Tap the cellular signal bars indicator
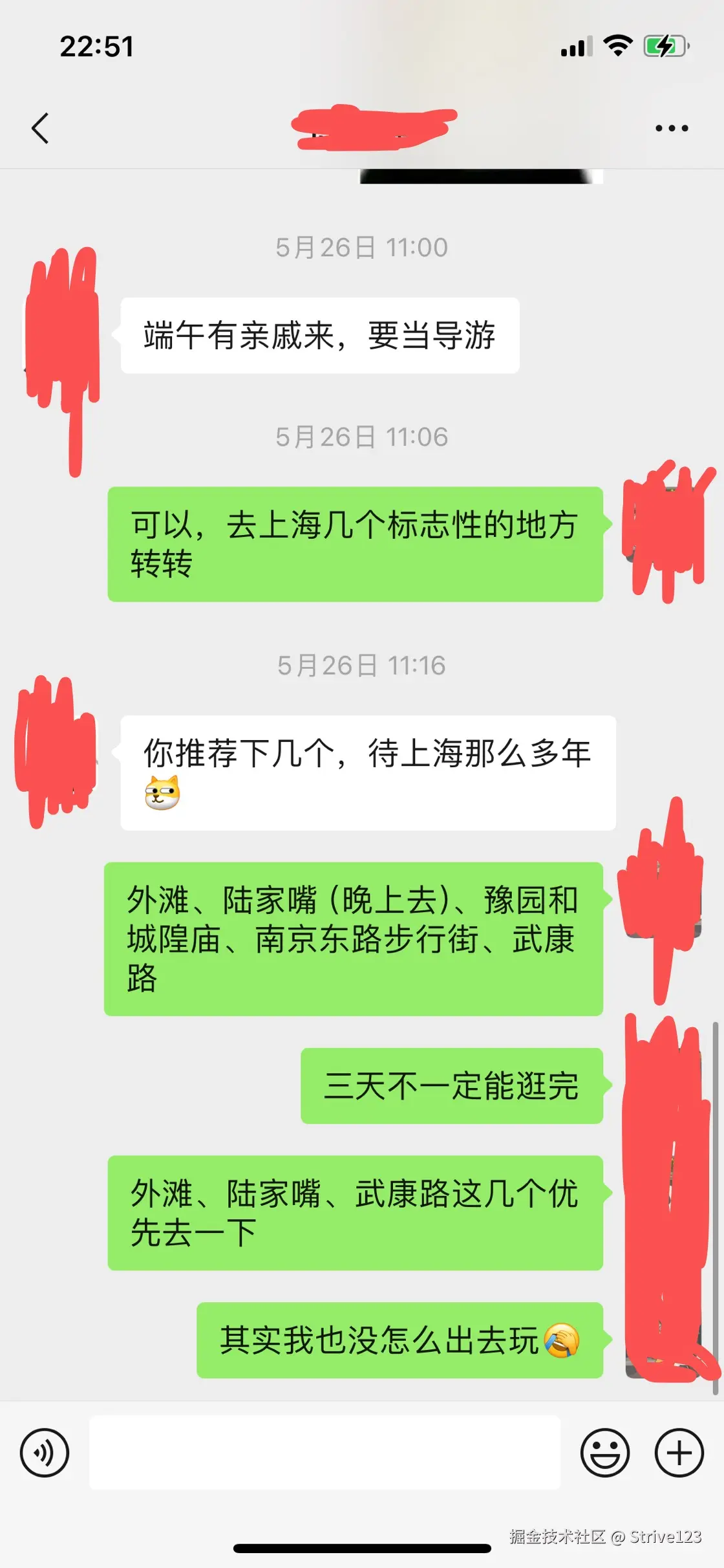This screenshot has height=1568, width=724. (577, 47)
